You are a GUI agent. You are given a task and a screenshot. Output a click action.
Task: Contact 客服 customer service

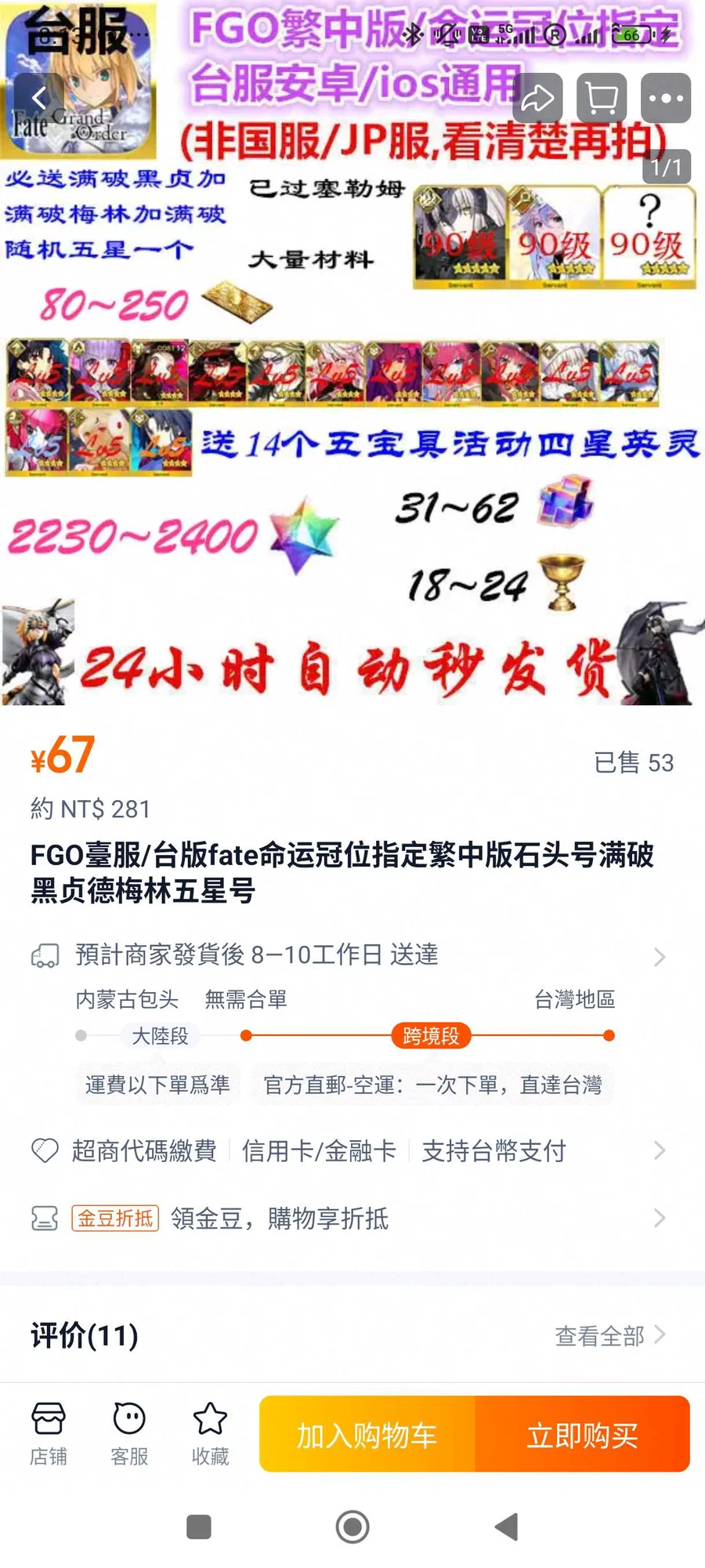pyautogui.click(x=129, y=1434)
